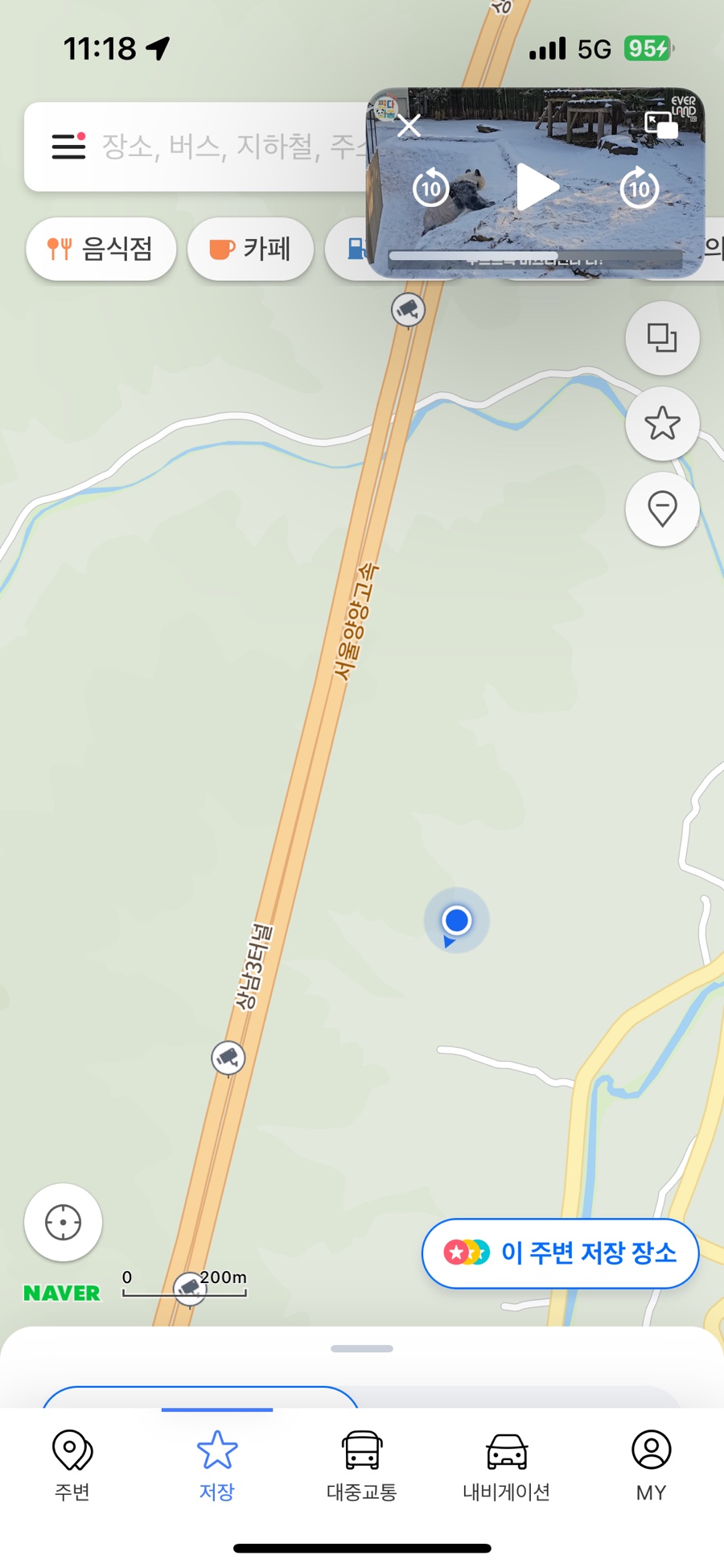The height and width of the screenshot is (1568, 724).
Task: Switch to the 주변 tab
Action: pyautogui.click(x=72, y=1465)
